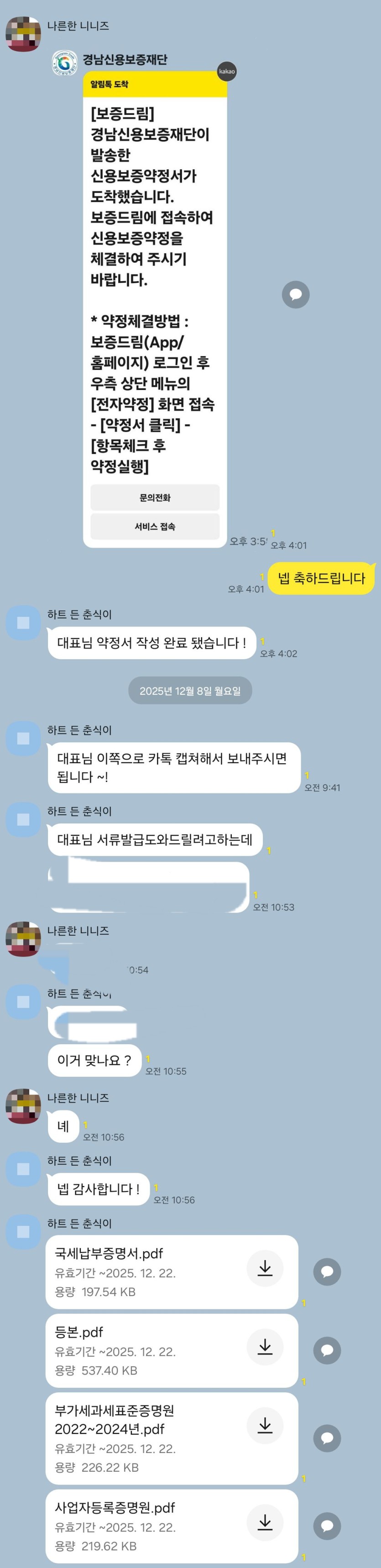The image size is (381, 1568).
Task: Comment on the 국세납부증명서.pdf file message
Action: (327, 1271)
